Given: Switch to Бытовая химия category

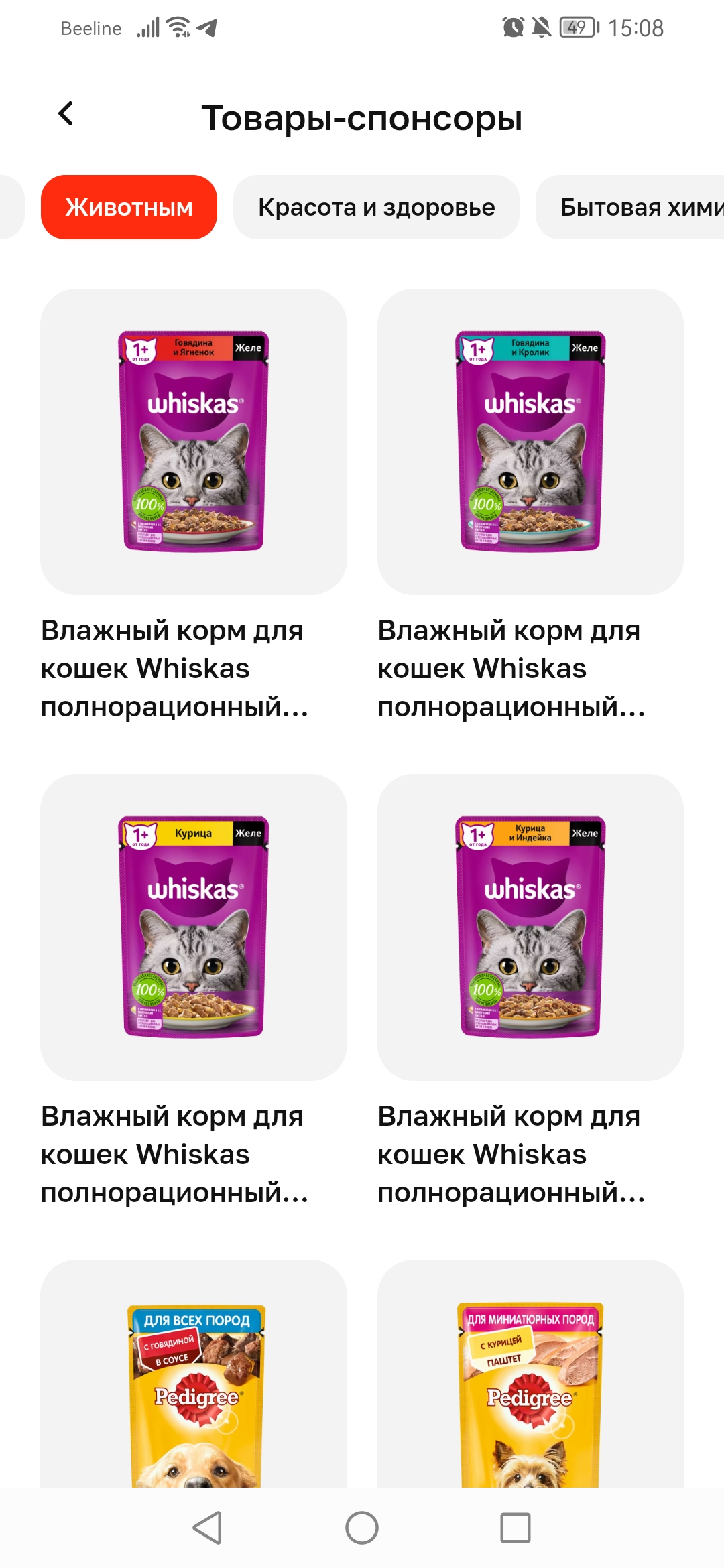Looking at the screenshot, I should click(630, 207).
